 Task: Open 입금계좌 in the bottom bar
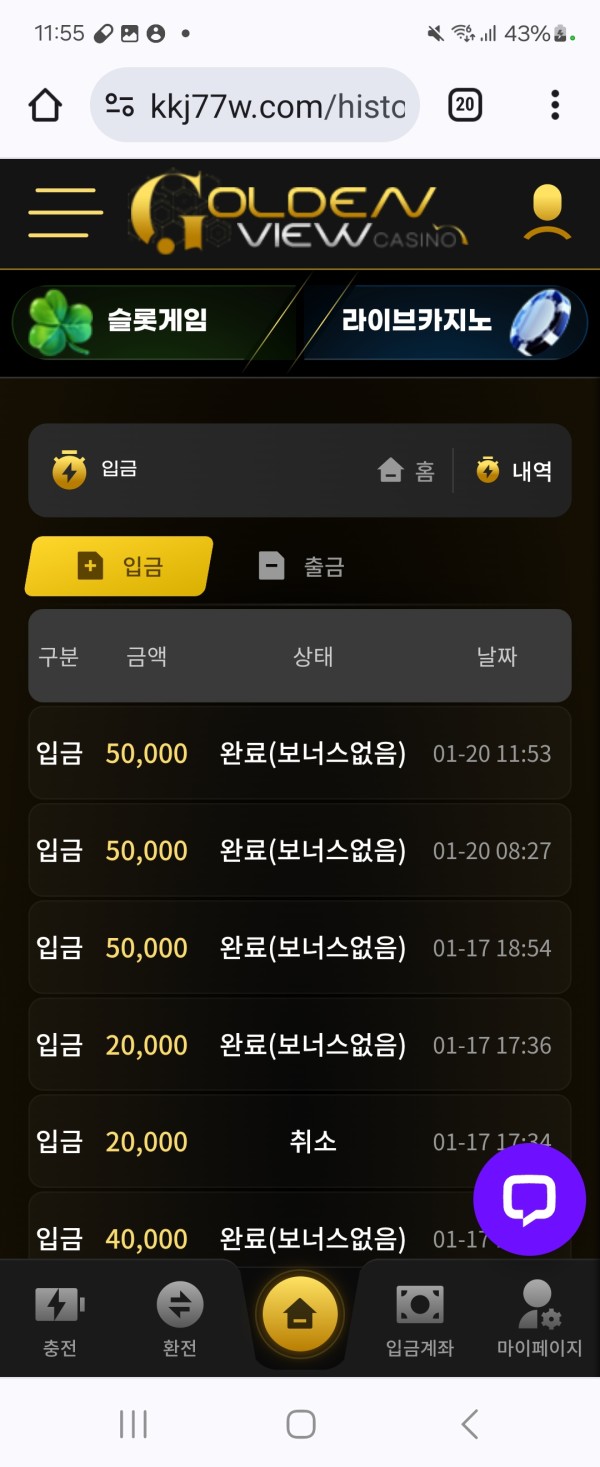point(420,1319)
